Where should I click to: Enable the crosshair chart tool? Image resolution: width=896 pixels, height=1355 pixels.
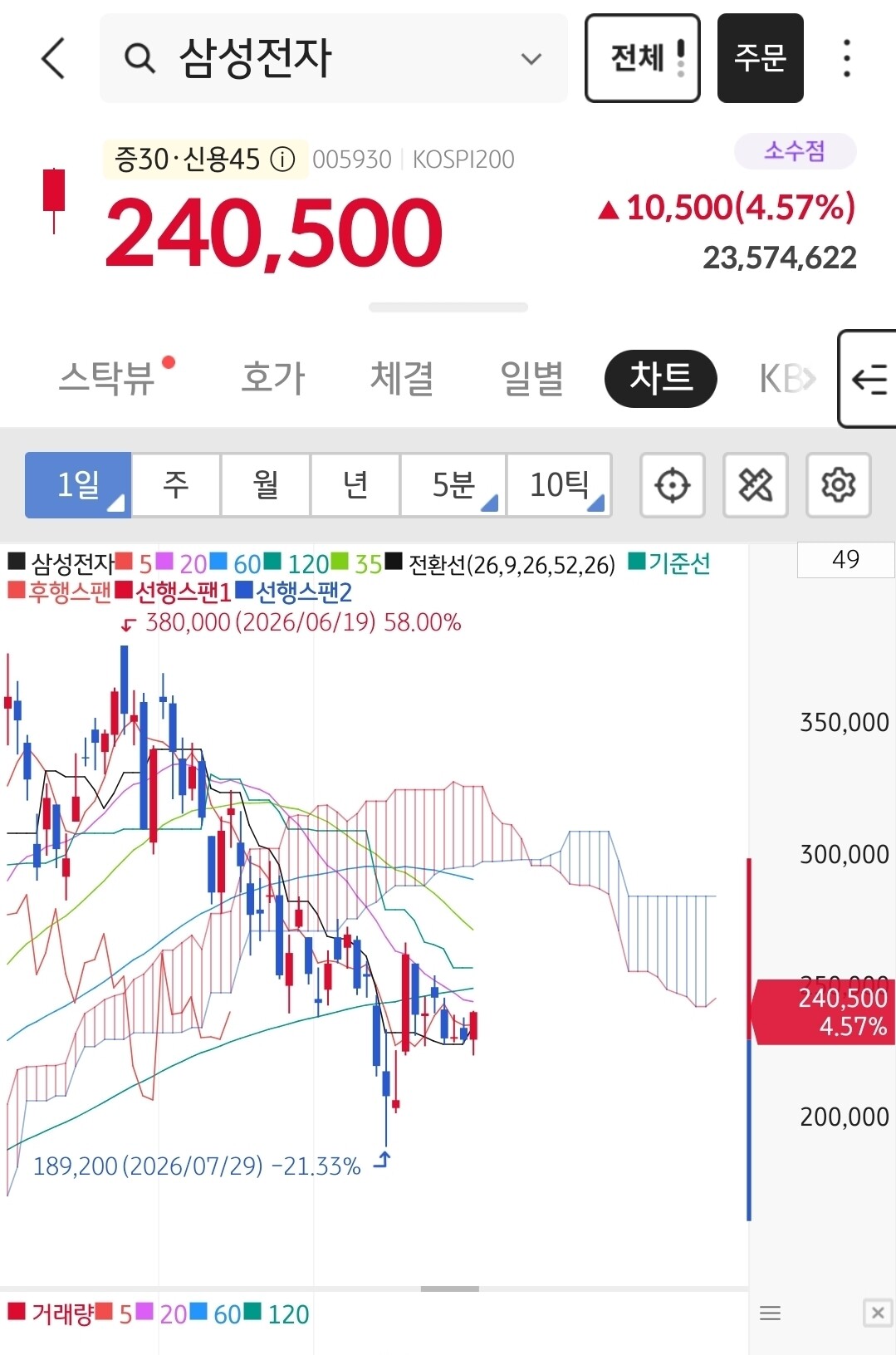point(672,485)
